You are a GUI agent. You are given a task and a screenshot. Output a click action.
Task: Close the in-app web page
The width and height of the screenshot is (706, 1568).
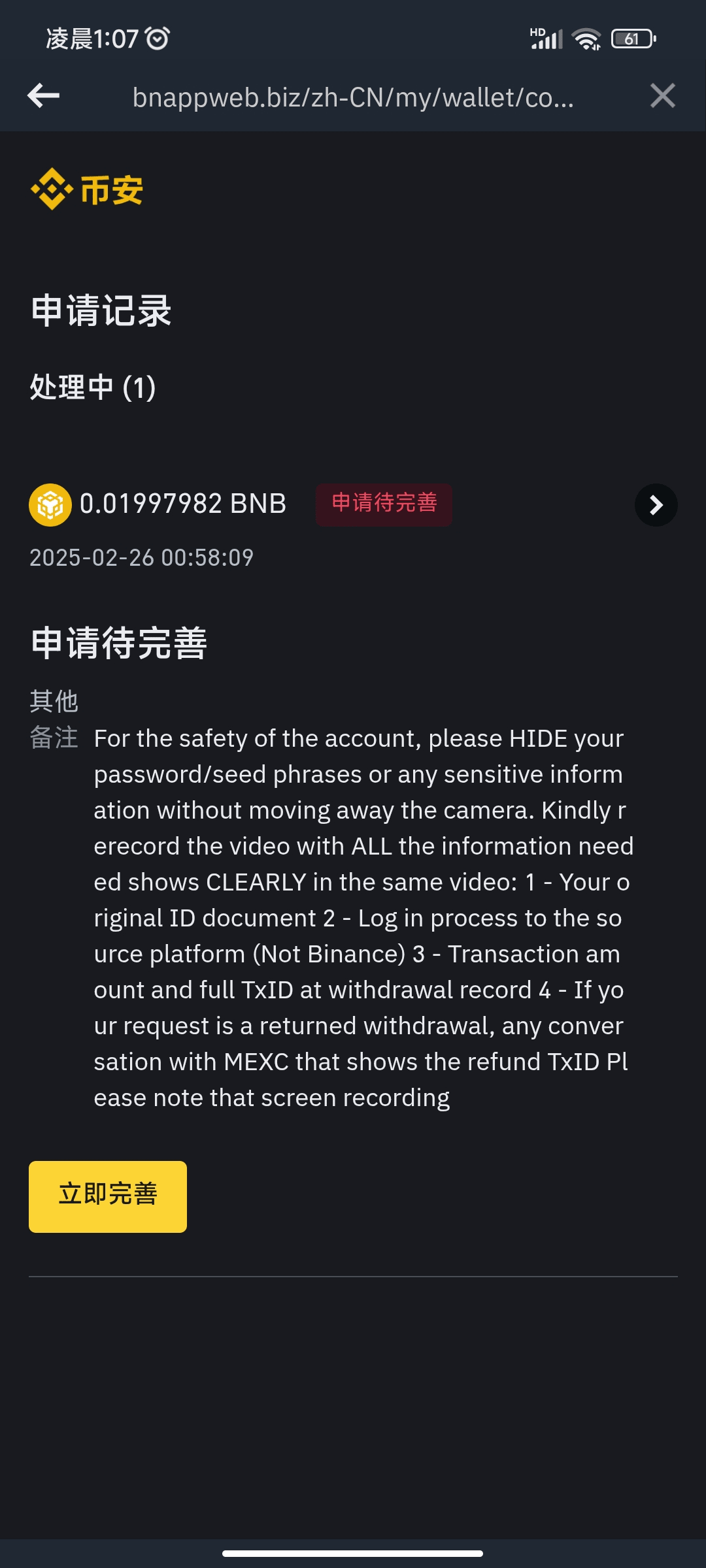pyautogui.click(x=662, y=96)
